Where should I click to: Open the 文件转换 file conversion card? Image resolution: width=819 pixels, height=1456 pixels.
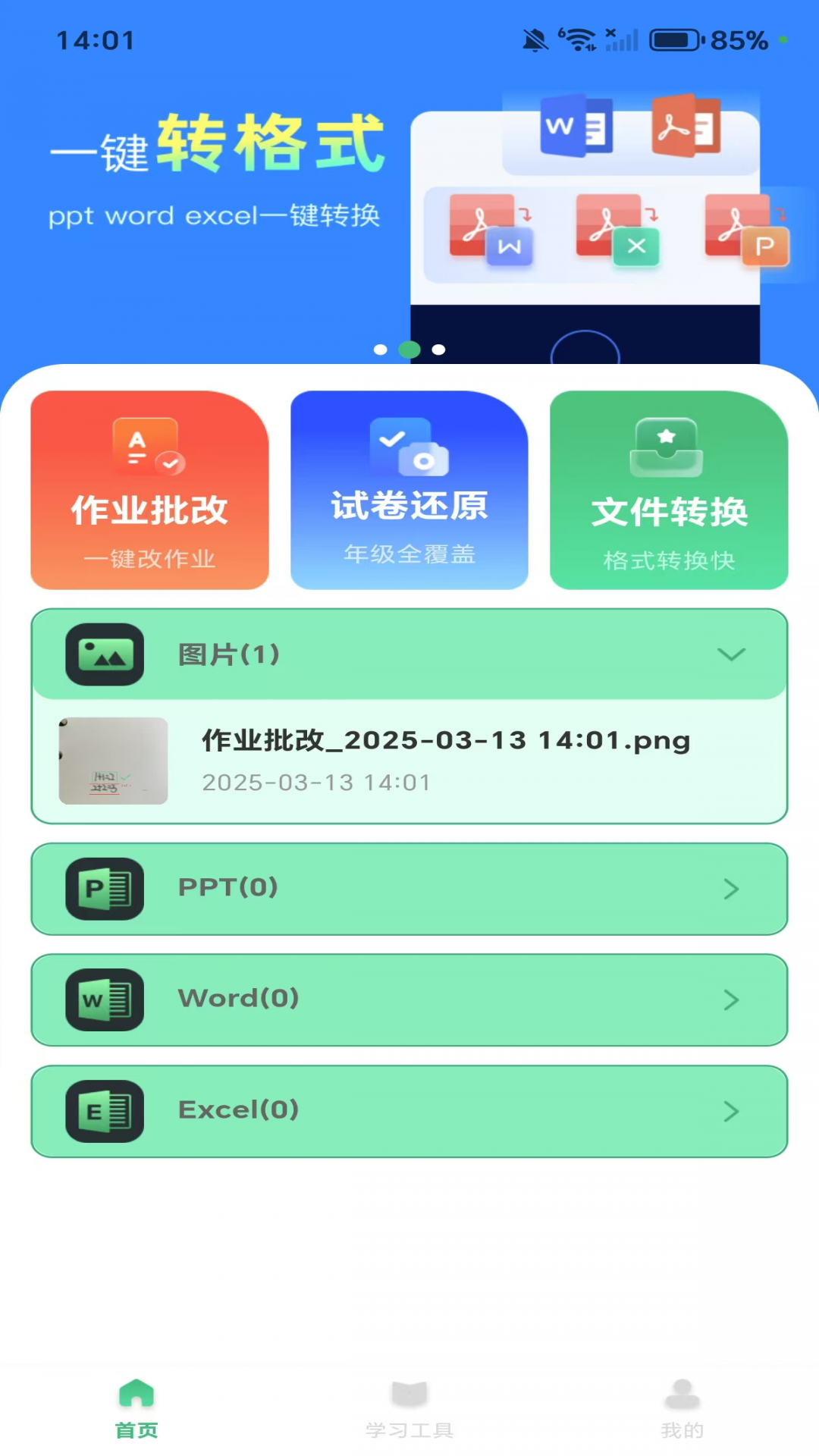click(x=669, y=490)
